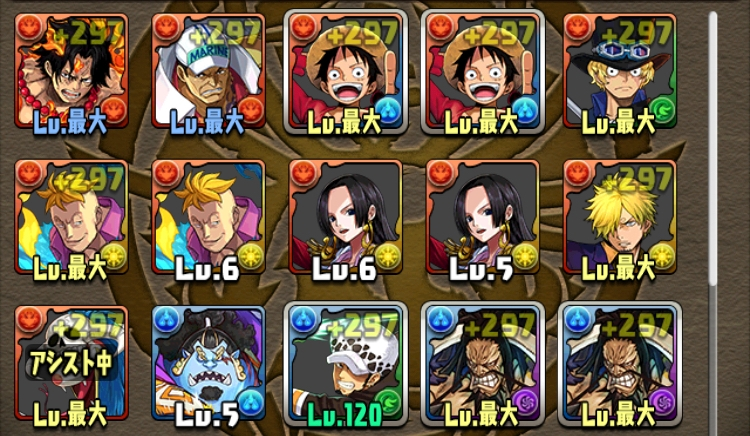Open the Sanji card with blond hair
The image size is (750, 436).
click(619, 220)
